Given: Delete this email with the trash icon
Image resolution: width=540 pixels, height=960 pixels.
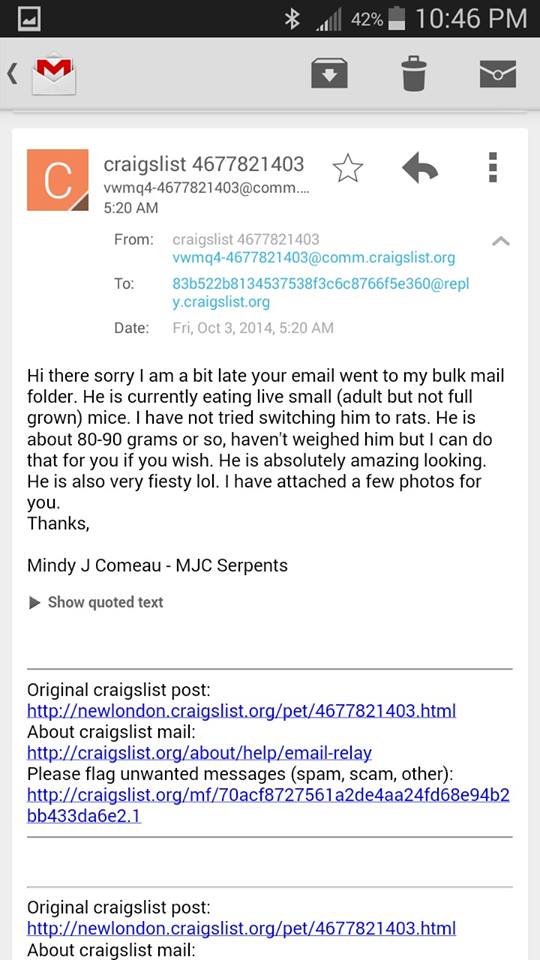Looking at the screenshot, I should click(x=414, y=73).
